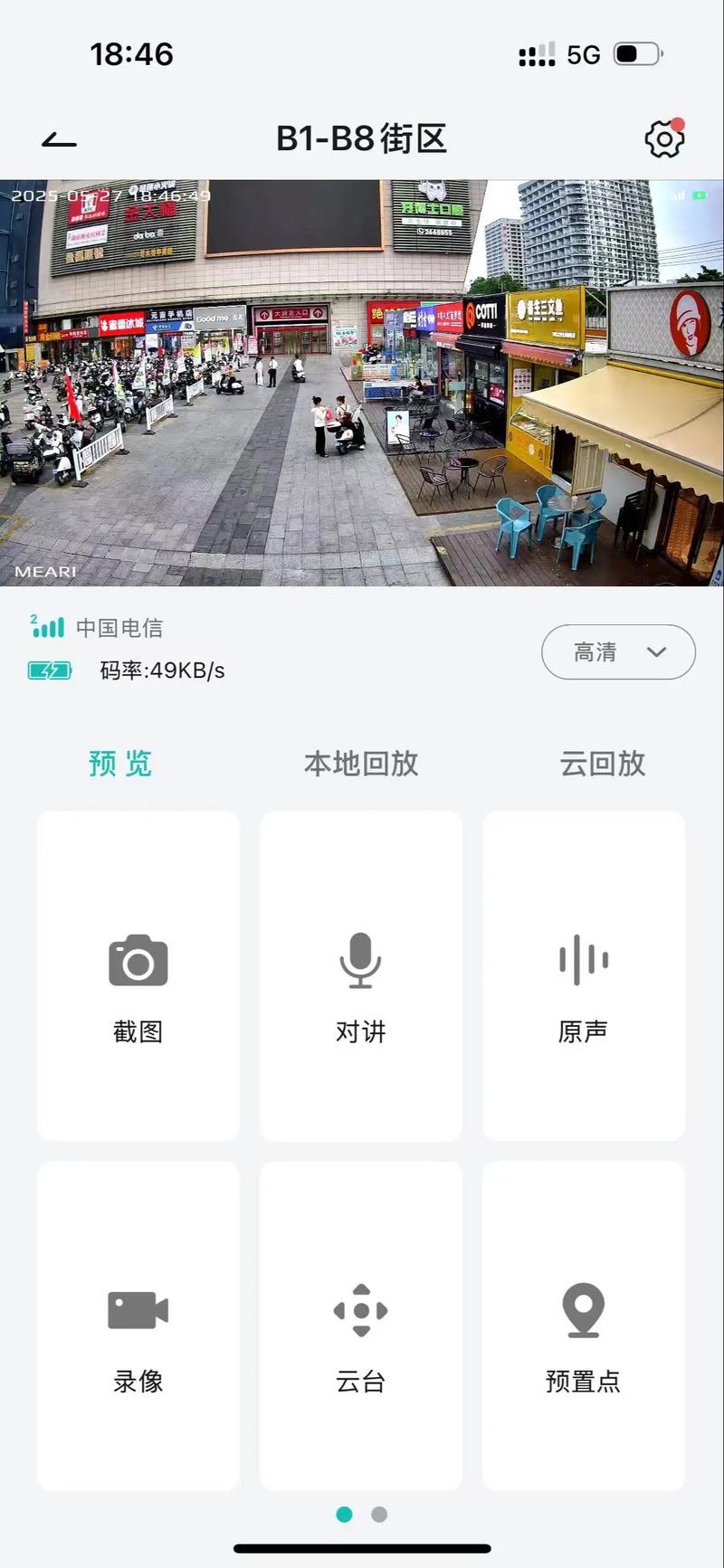
Task: Enable 原声 live audio
Action: 584,961
